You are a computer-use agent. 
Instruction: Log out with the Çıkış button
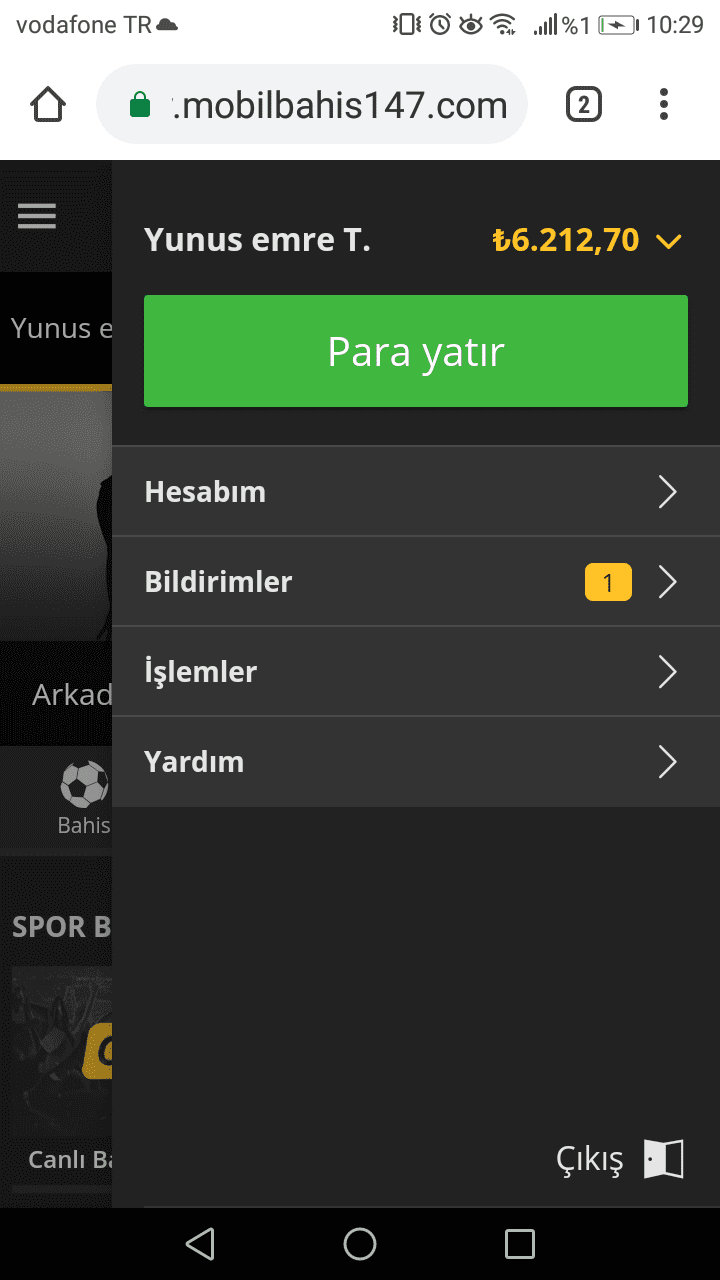click(x=620, y=1160)
